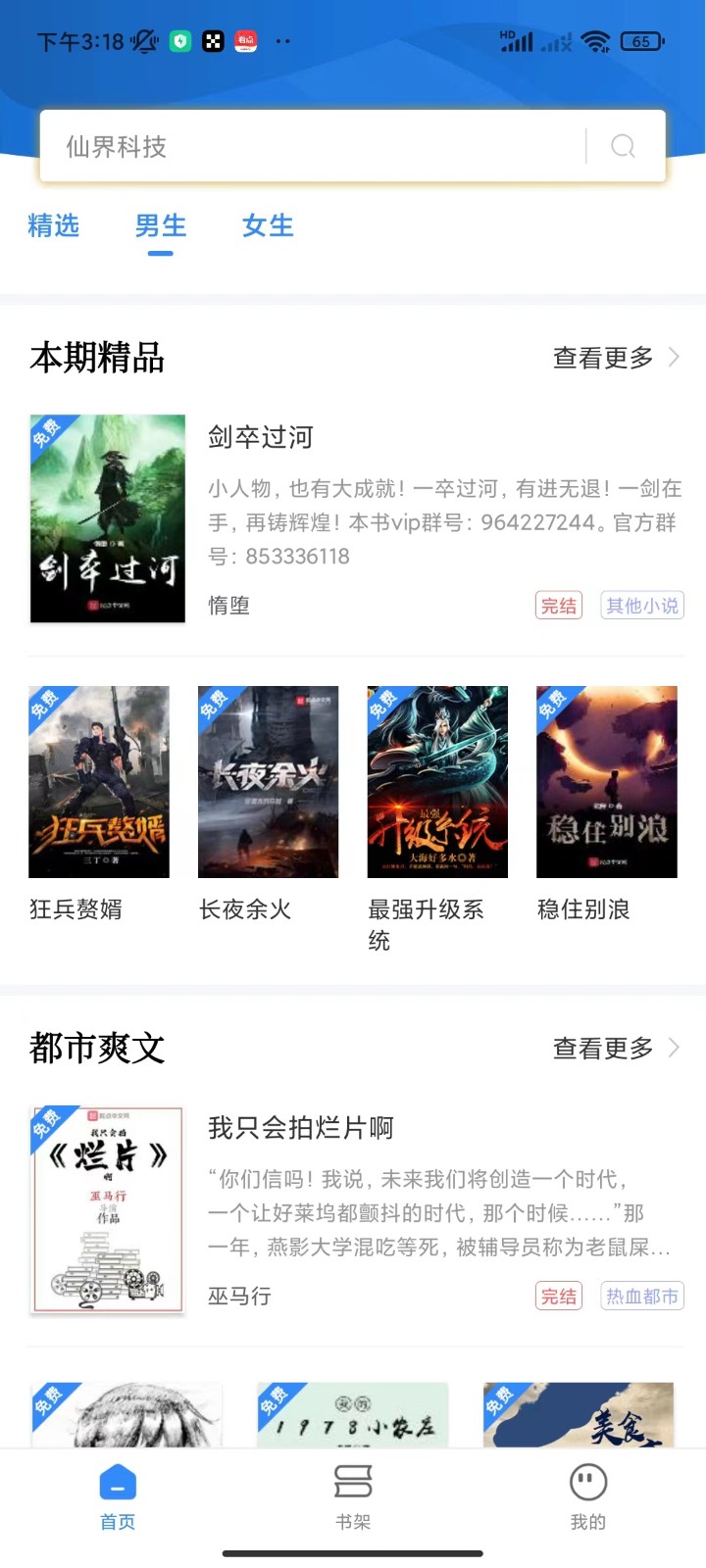
Task: View more under 都市爽文
Action: [x=615, y=1049]
